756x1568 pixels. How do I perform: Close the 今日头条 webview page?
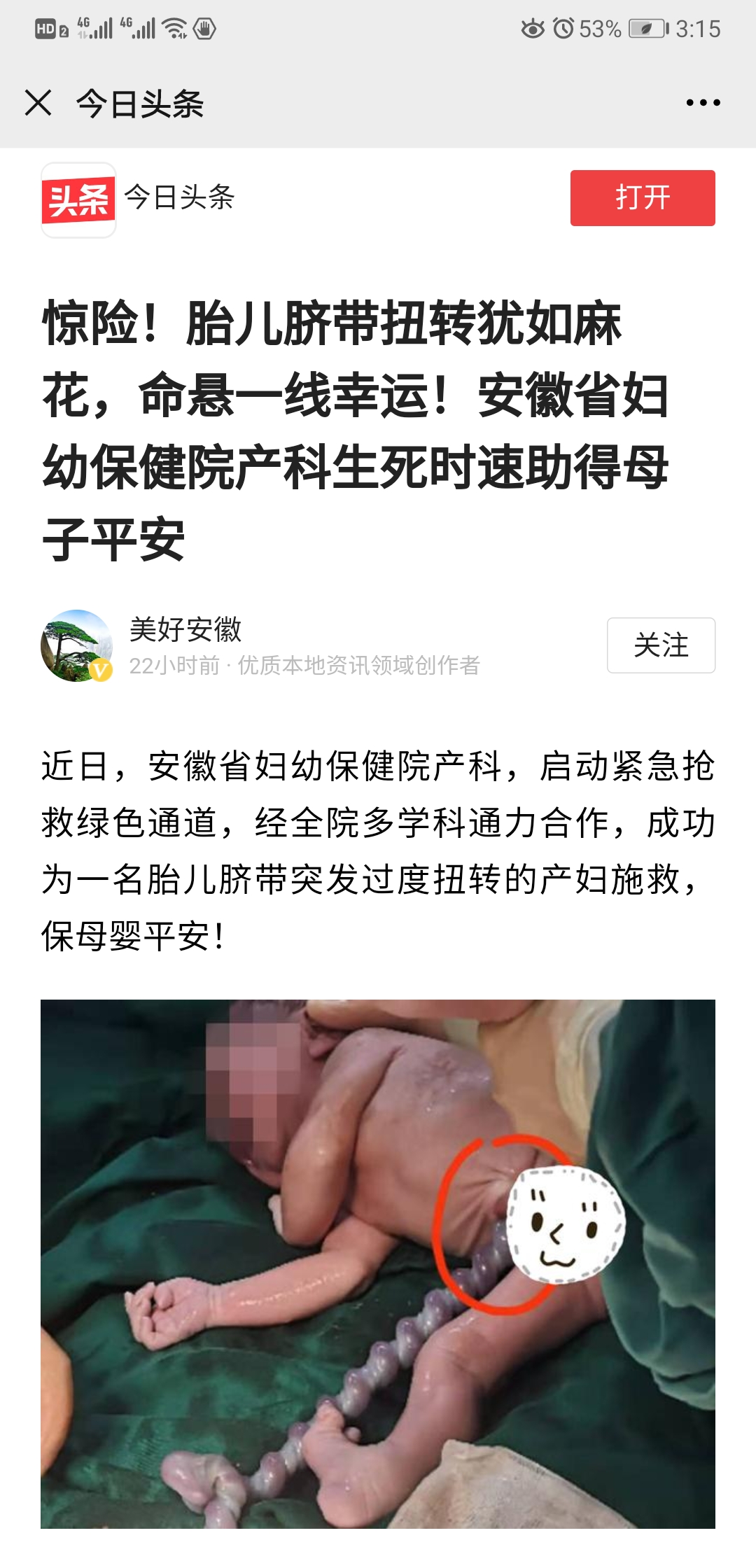pos(38,103)
